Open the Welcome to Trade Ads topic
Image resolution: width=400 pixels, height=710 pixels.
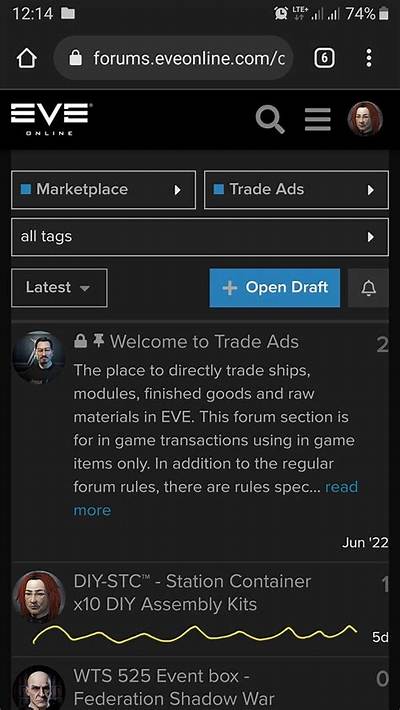204,342
